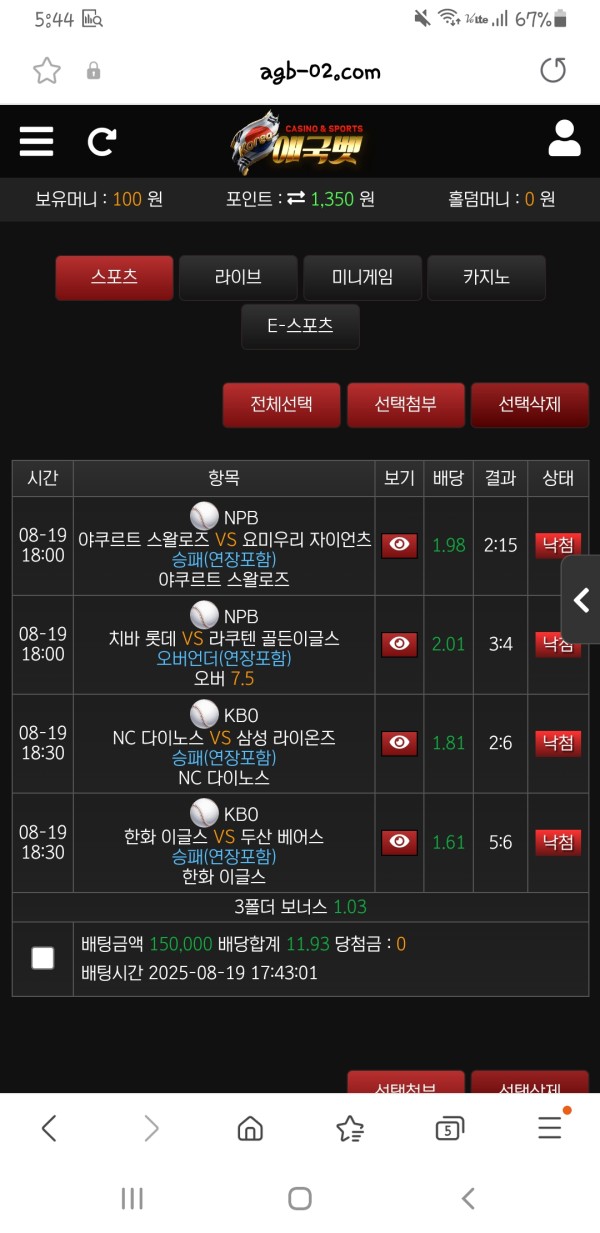Tap the refresh icon in the site header

coord(101,141)
